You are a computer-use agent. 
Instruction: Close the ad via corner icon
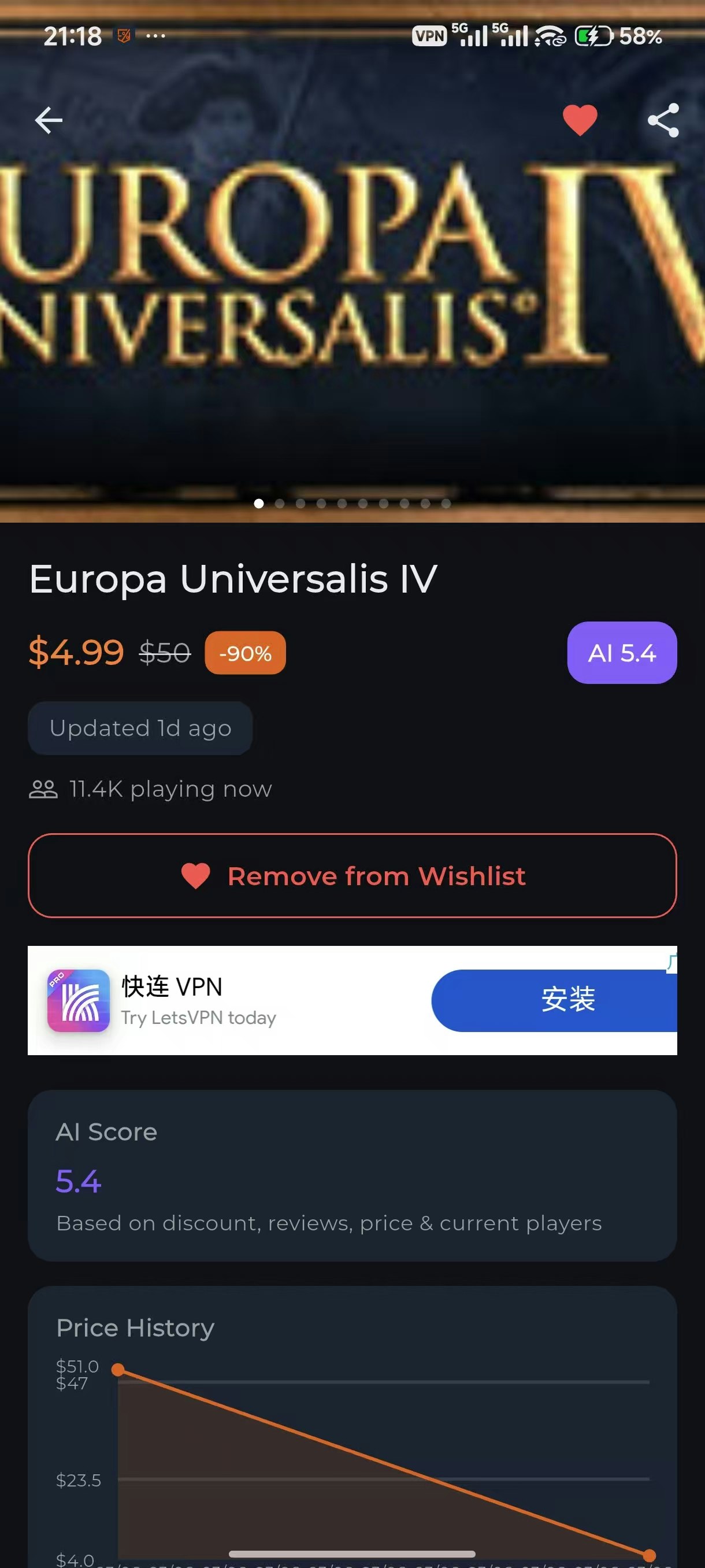tap(671, 962)
